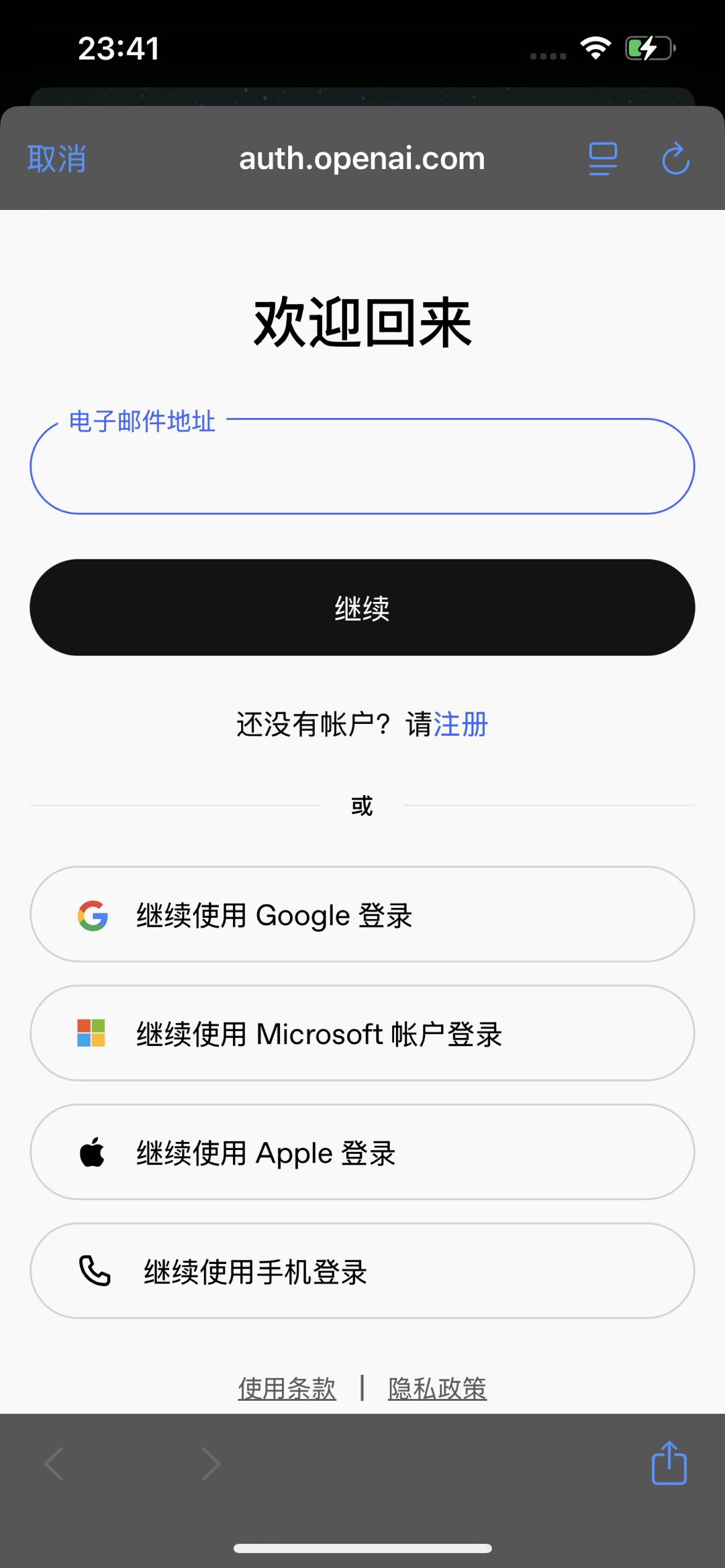
Task: Open the reader view icon
Action: tap(603, 159)
